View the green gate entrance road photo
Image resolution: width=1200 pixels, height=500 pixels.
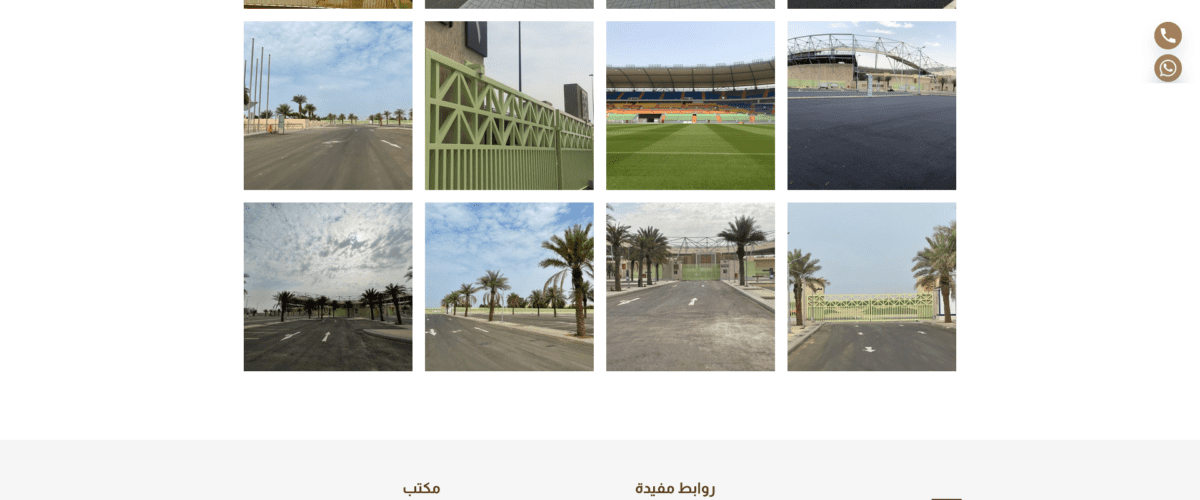point(690,287)
